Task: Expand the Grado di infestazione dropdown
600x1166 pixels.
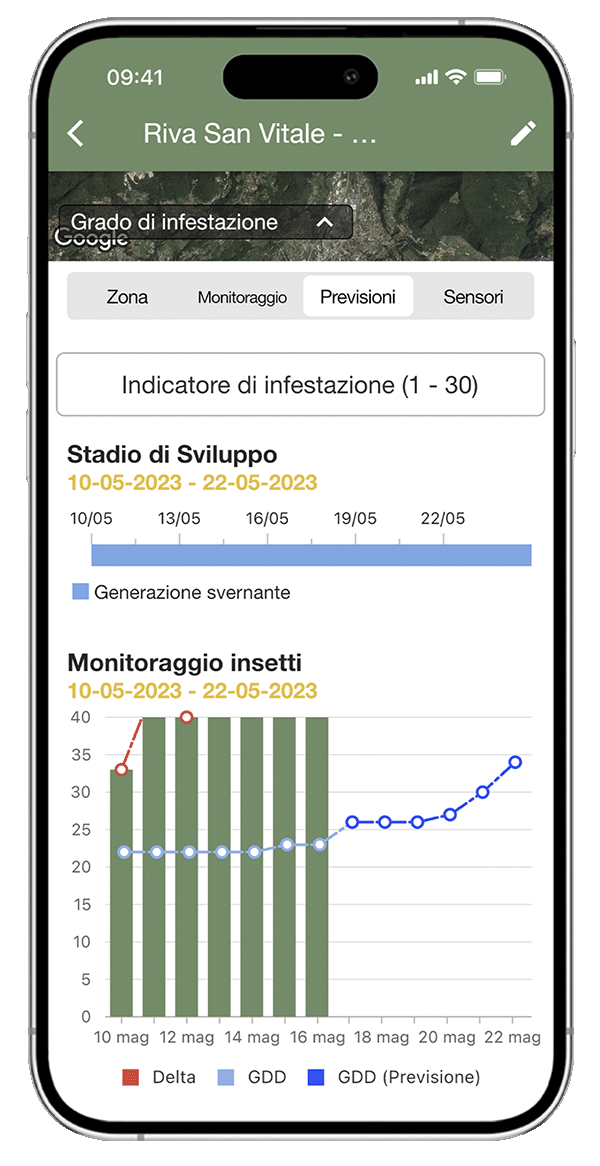Action: (206, 222)
